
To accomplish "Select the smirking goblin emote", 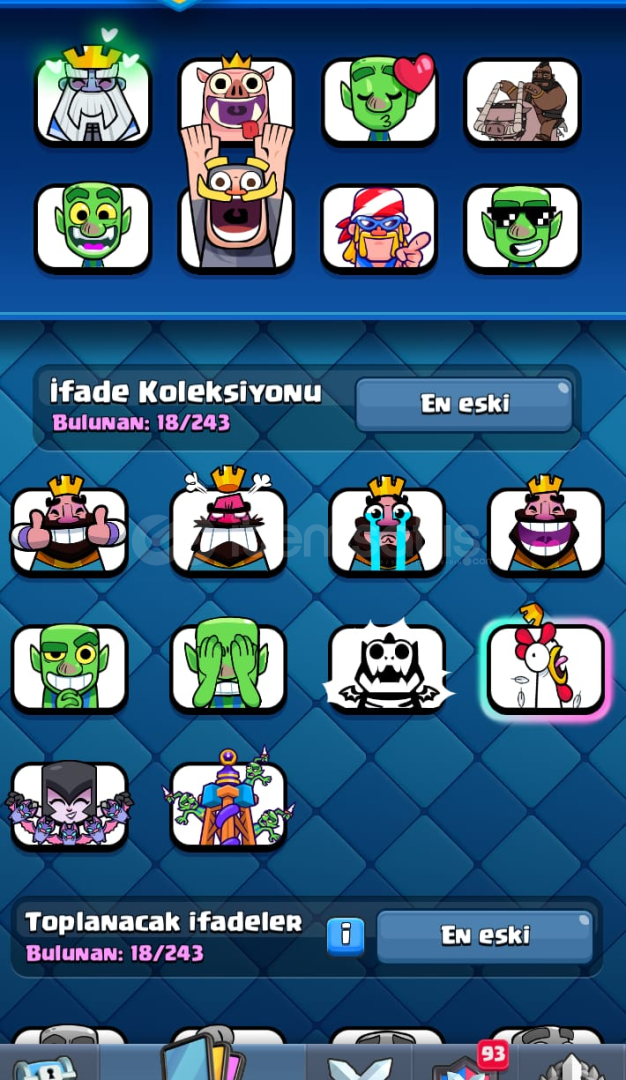I will [x=69, y=667].
